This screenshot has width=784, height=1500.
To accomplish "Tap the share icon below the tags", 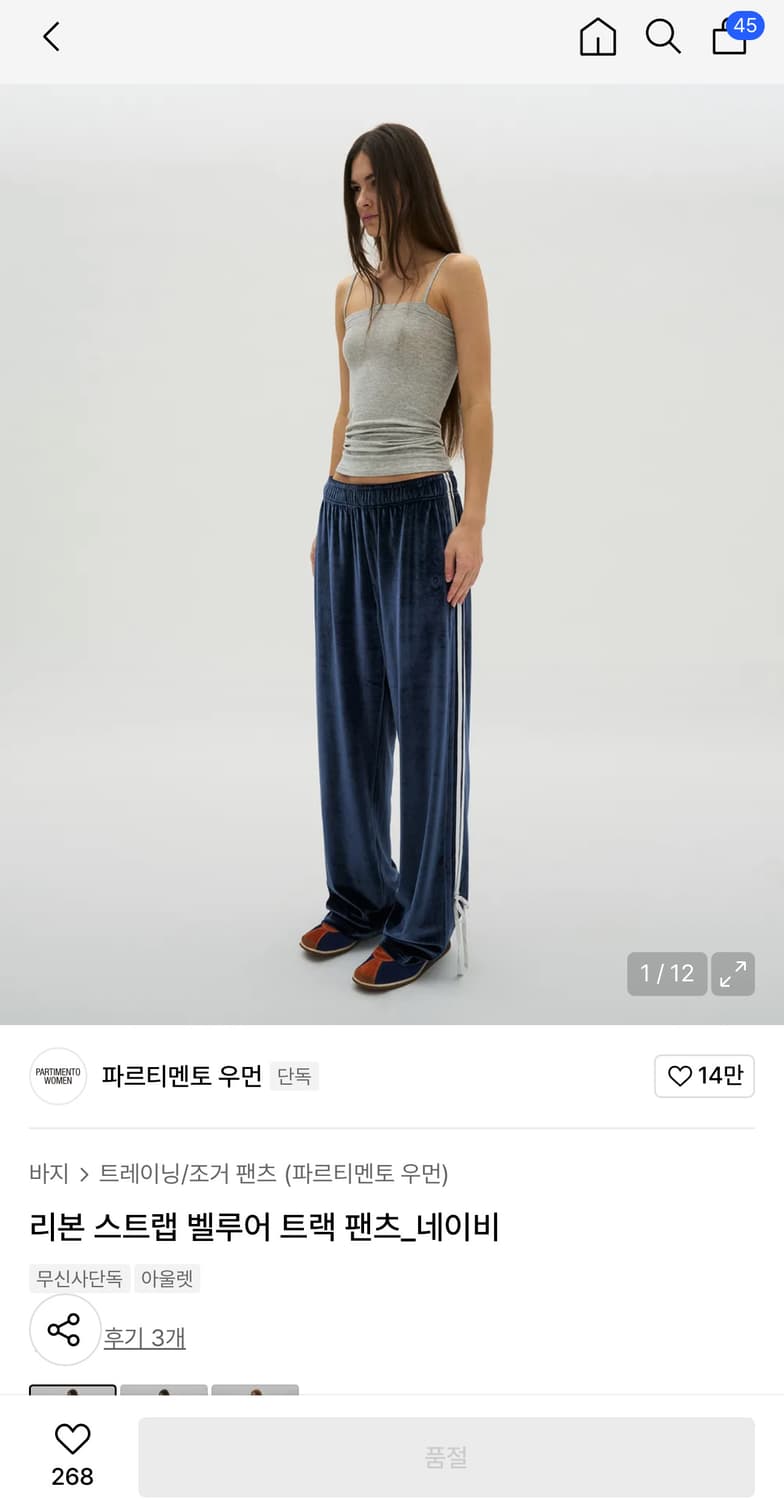I will point(65,1330).
